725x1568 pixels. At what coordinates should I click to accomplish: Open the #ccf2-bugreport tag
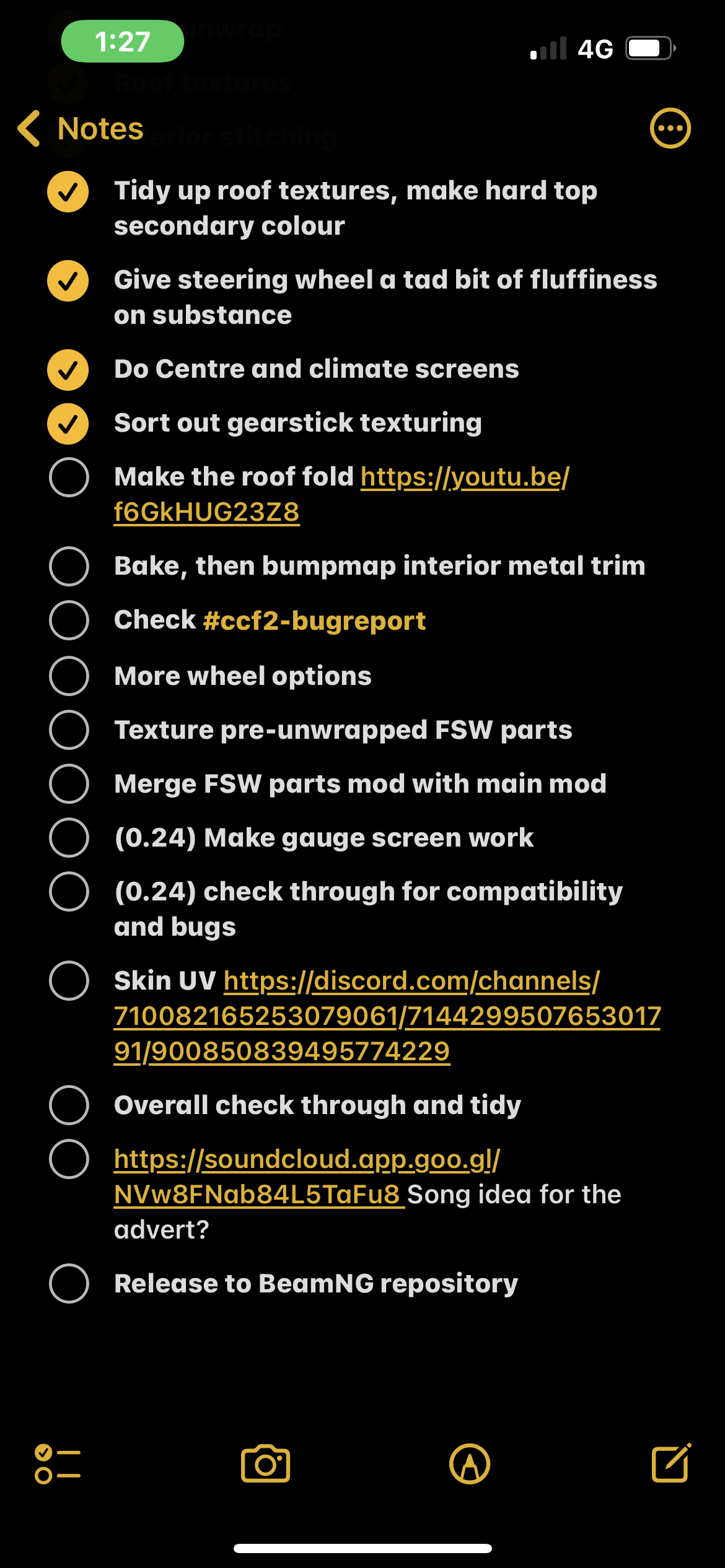click(x=314, y=621)
